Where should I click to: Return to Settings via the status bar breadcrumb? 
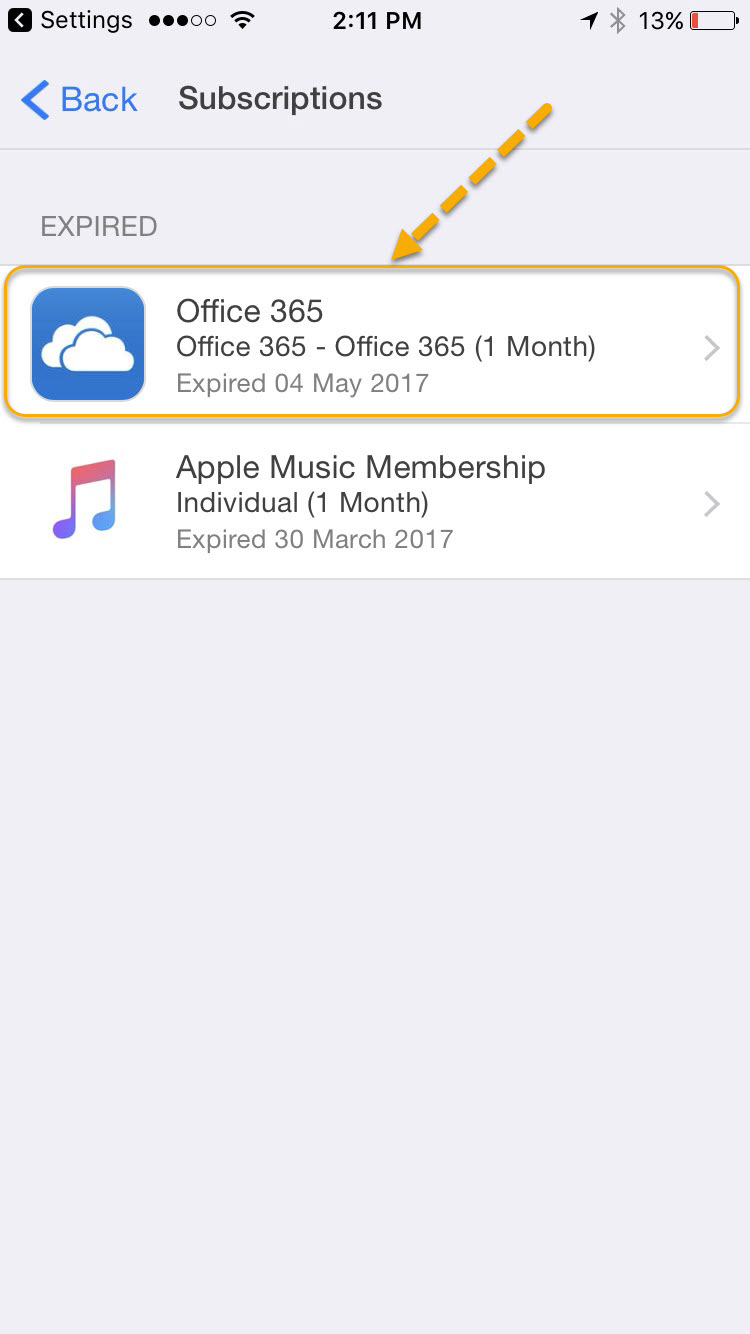pyautogui.click(x=70, y=20)
